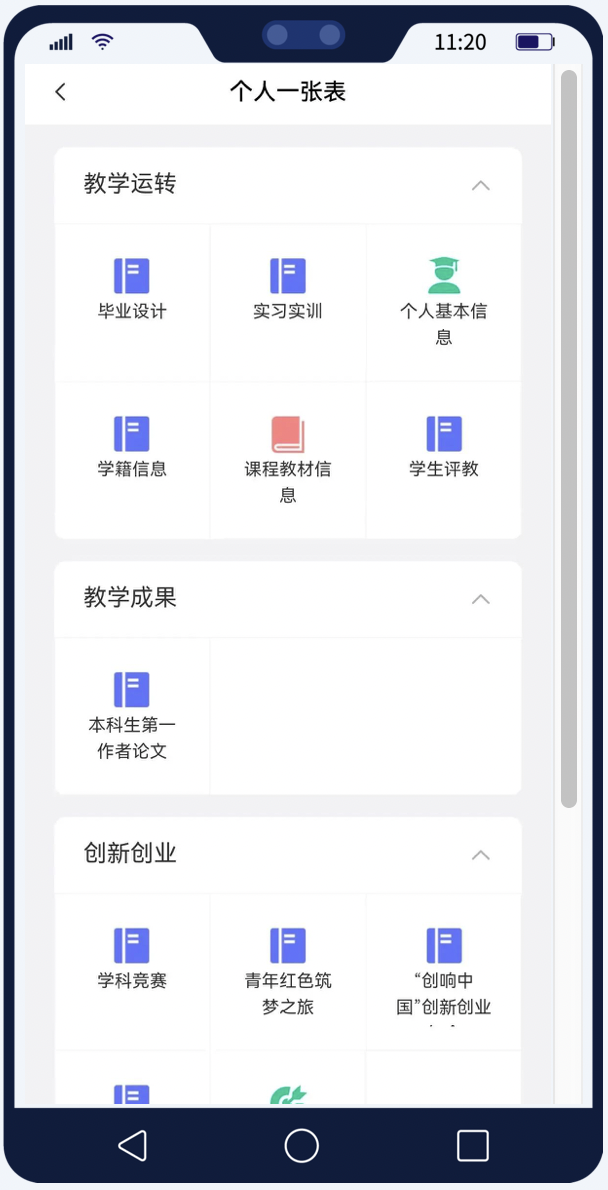Open 课程教材信息
The width and height of the screenshot is (608, 1190).
click(x=288, y=458)
